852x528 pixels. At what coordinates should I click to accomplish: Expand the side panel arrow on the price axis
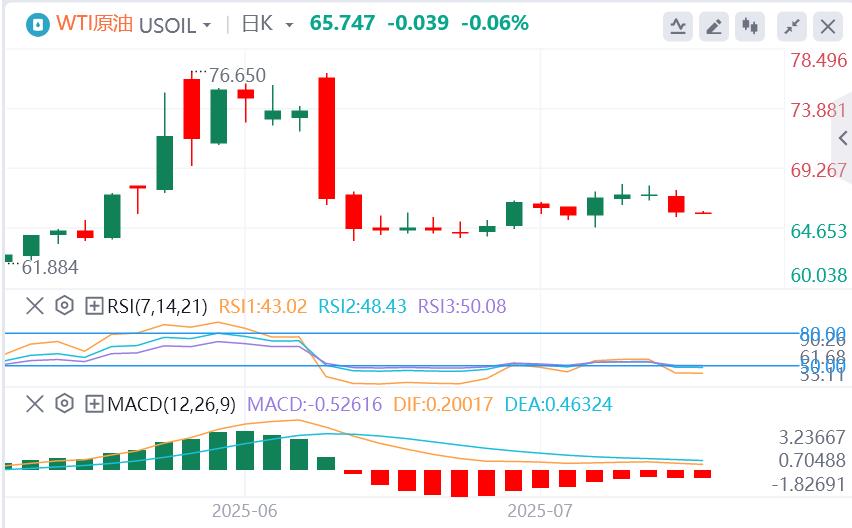pos(843,140)
